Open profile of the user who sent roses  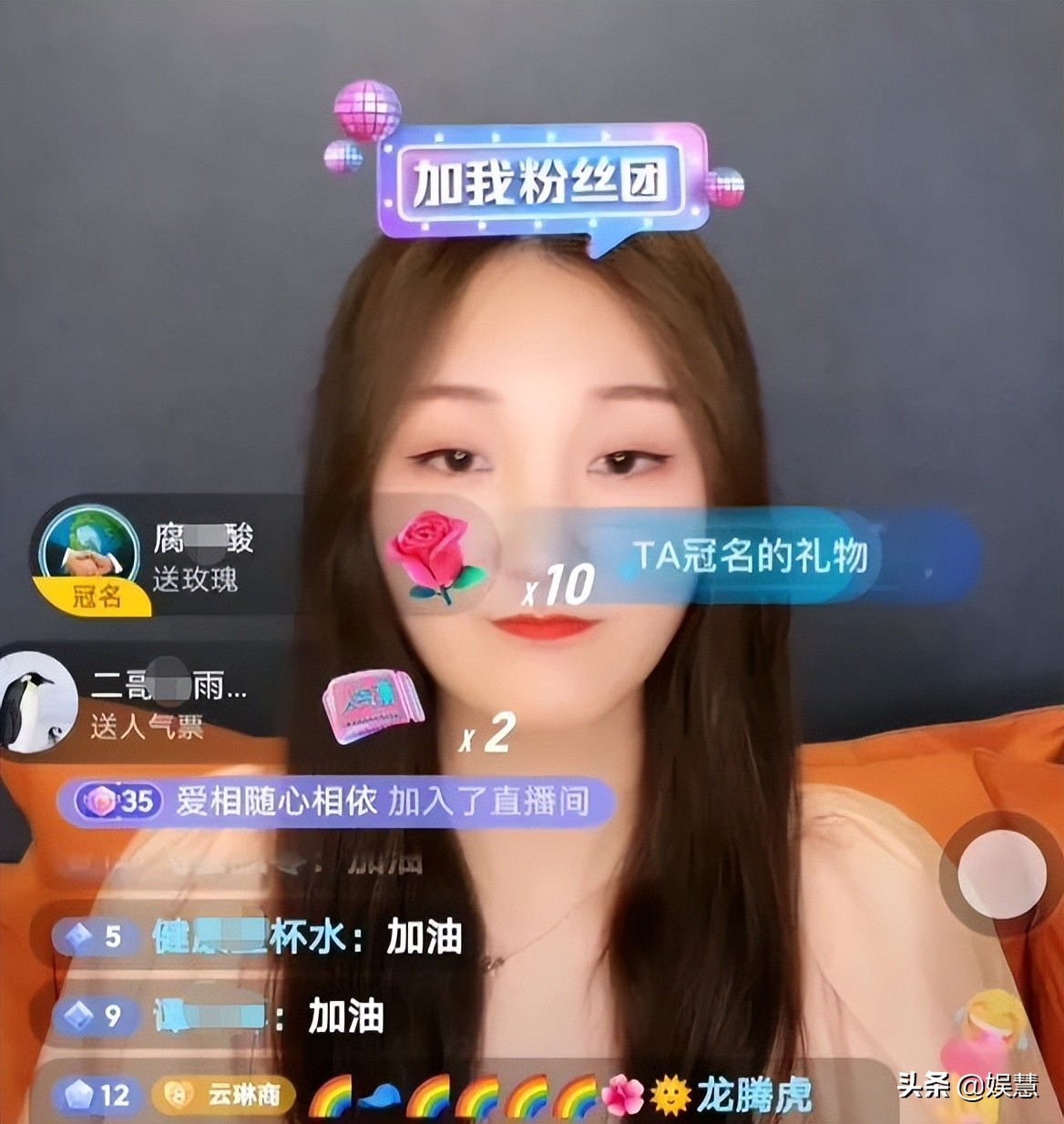[89, 552]
